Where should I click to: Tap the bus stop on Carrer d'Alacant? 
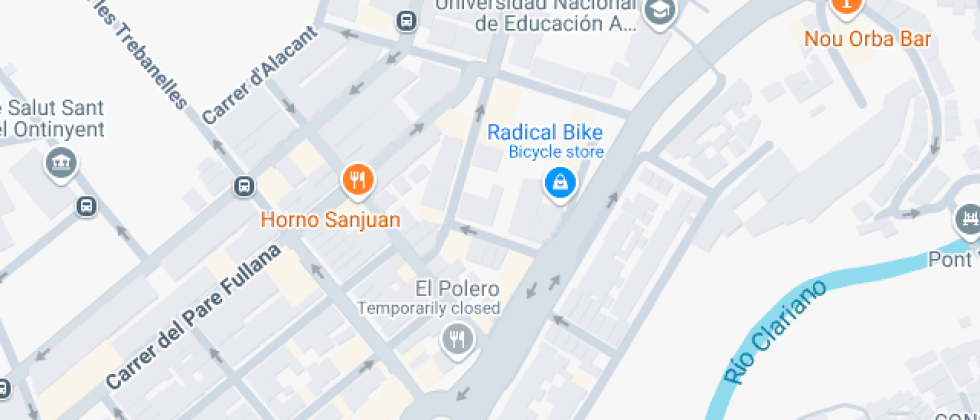406,21
